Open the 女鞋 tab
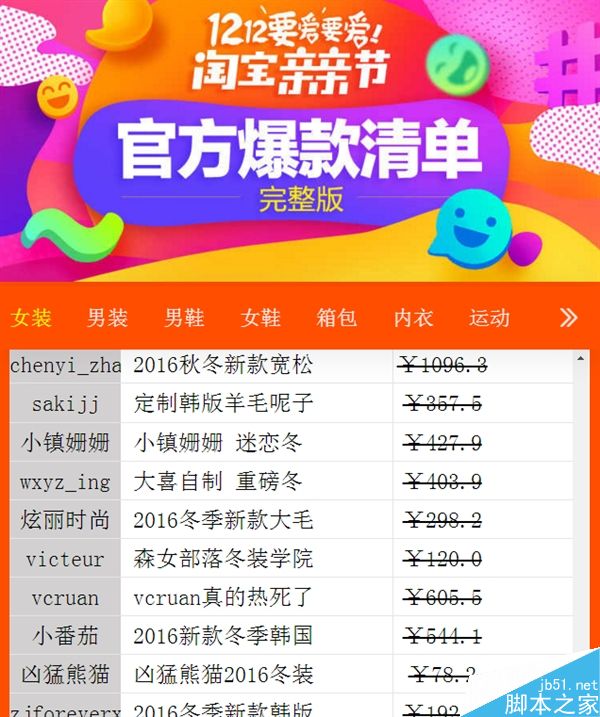Image resolution: width=600 pixels, height=717 pixels. coord(261,318)
